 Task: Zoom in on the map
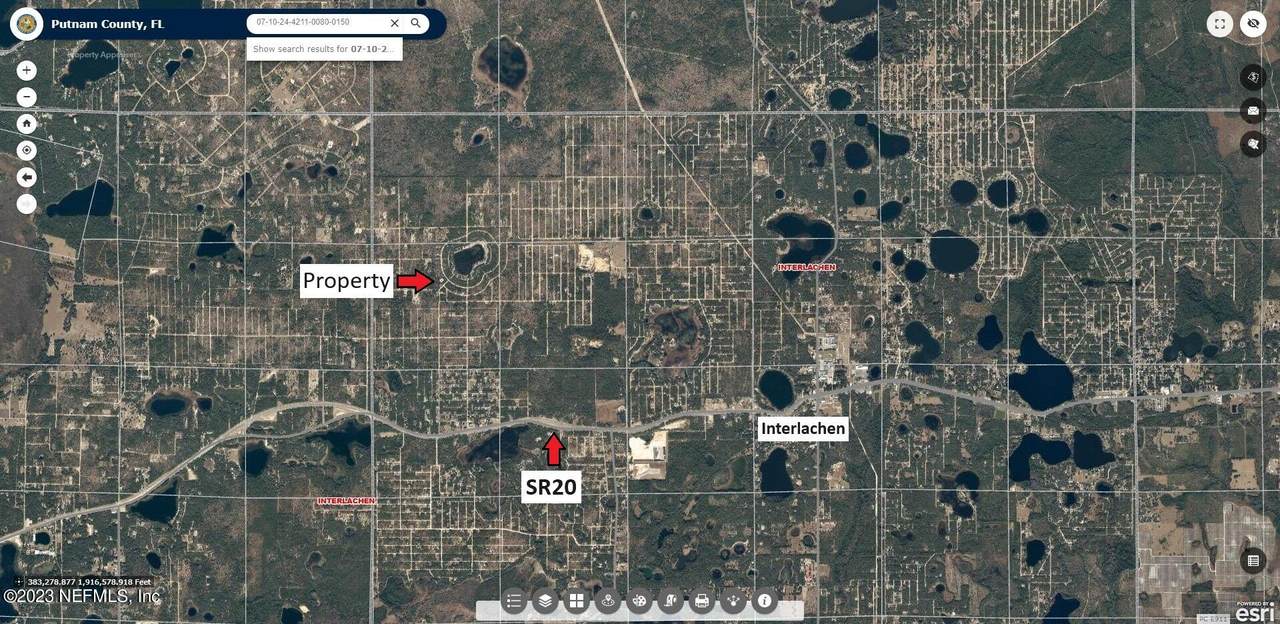click(27, 71)
